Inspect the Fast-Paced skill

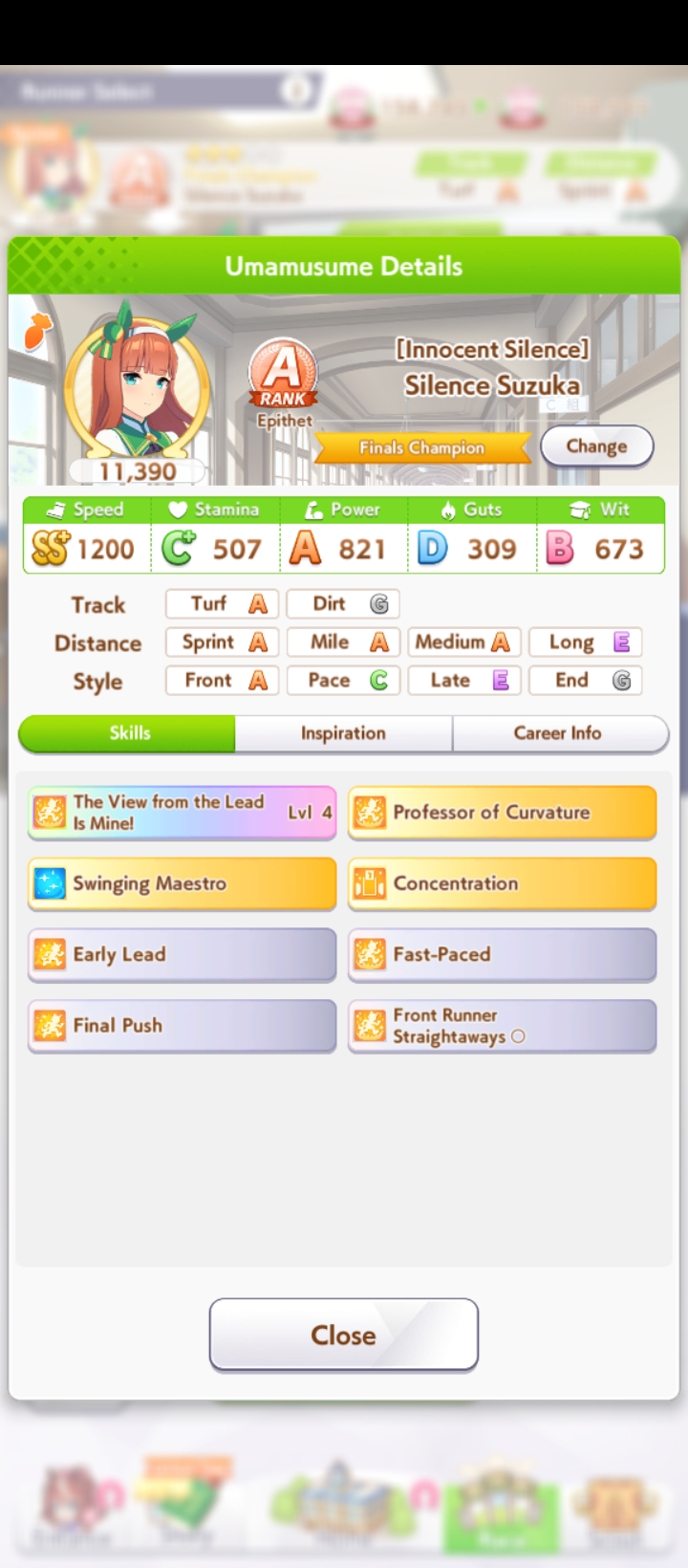point(502,954)
